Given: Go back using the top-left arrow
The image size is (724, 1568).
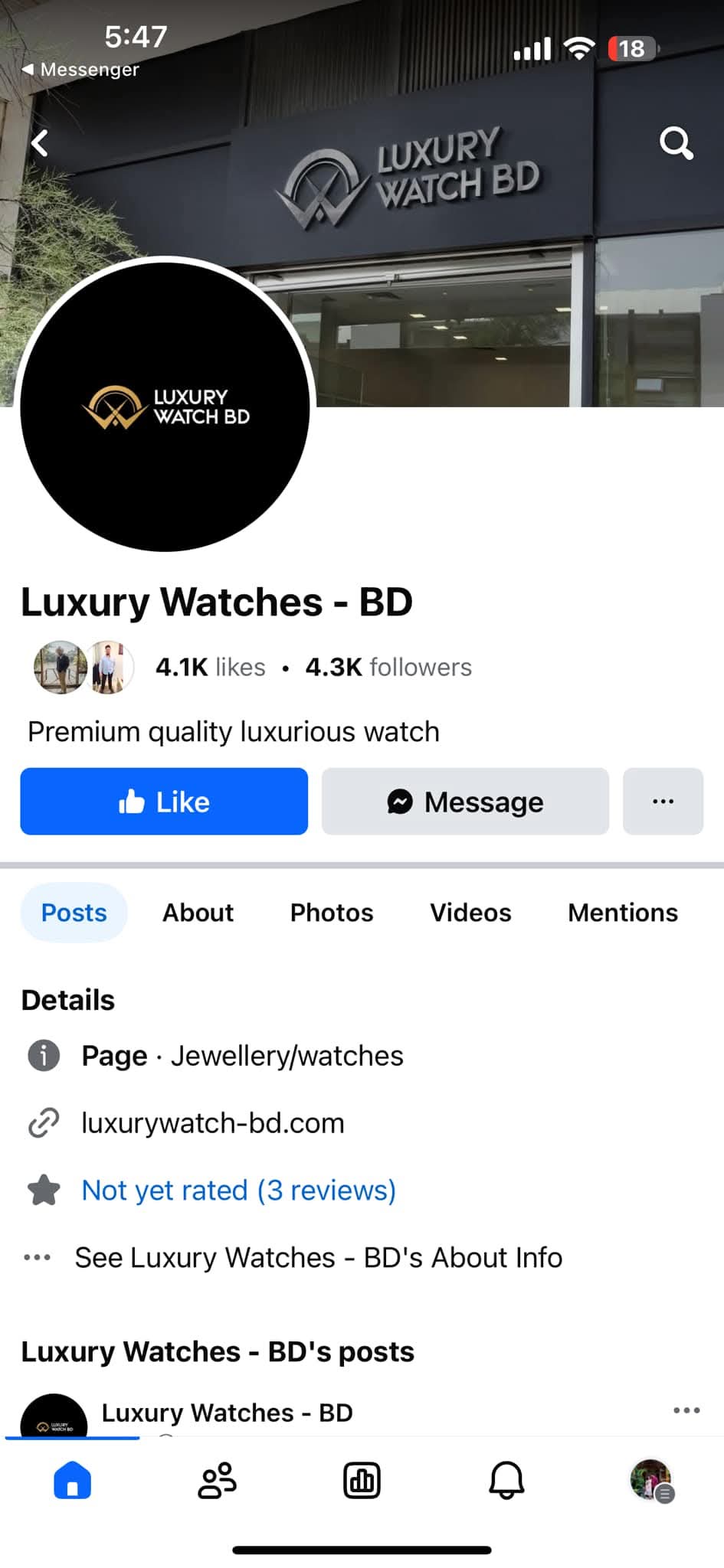Looking at the screenshot, I should click(x=39, y=143).
